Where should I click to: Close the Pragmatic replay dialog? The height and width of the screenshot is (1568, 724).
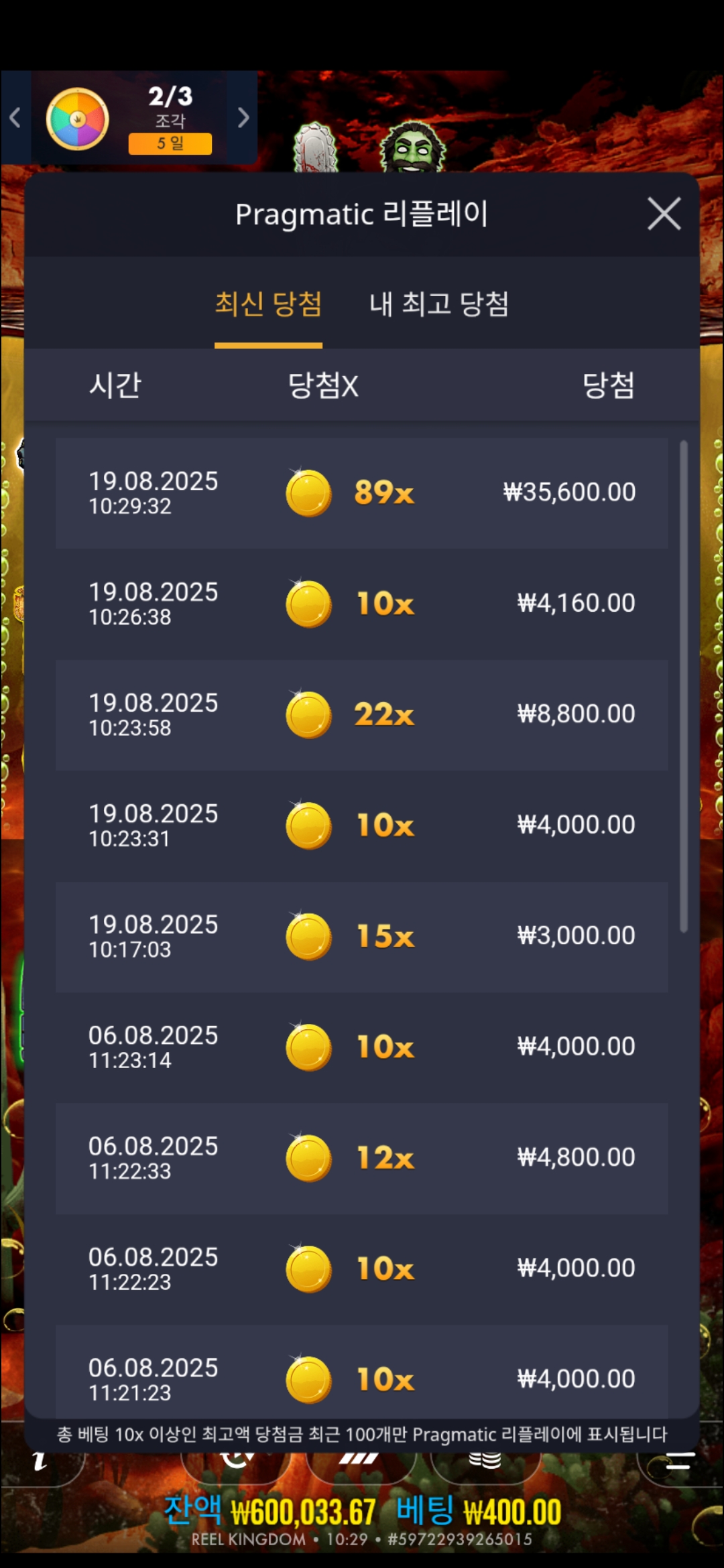click(664, 214)
